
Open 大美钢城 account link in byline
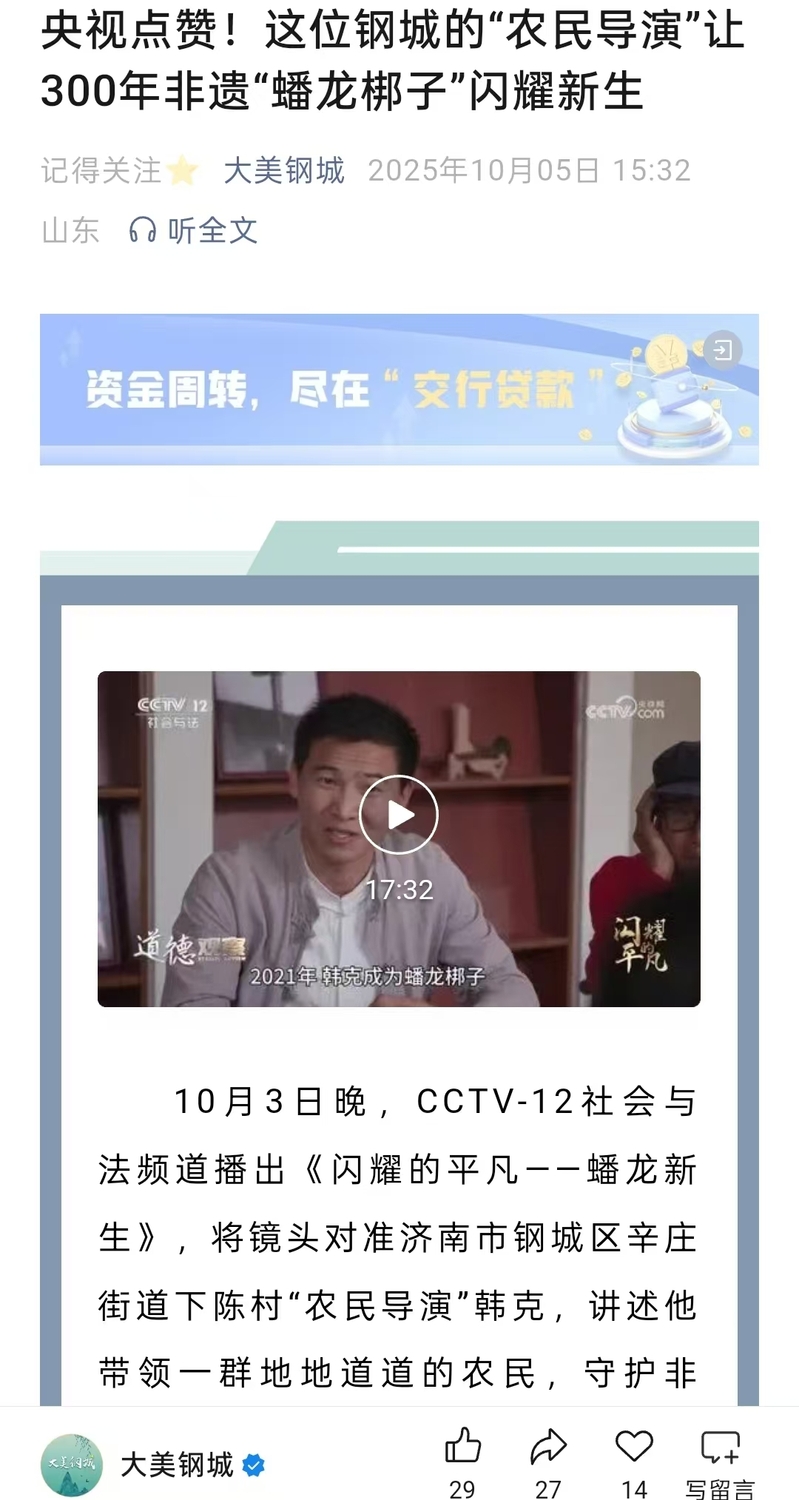point(284,171)
